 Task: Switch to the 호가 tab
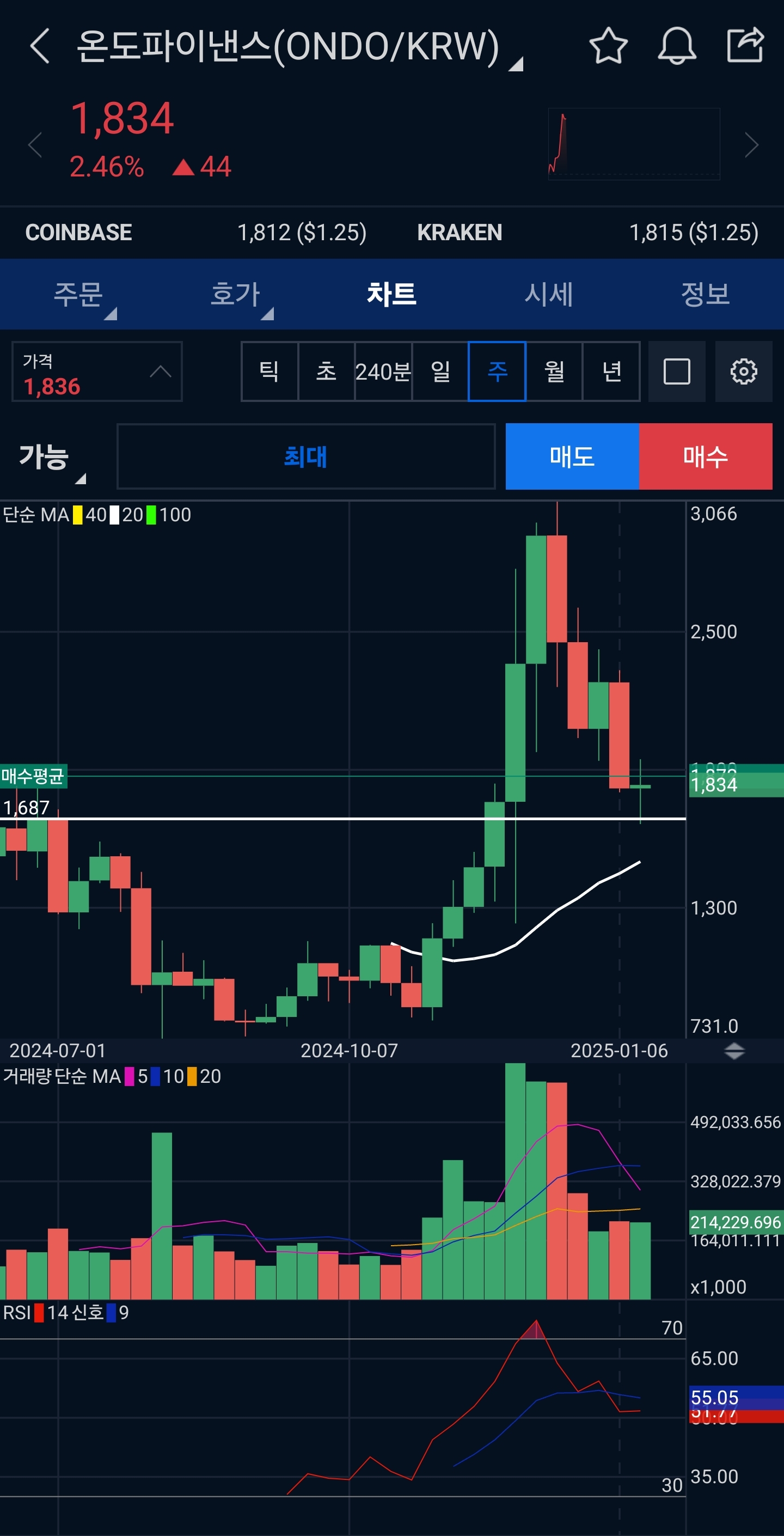236,295
